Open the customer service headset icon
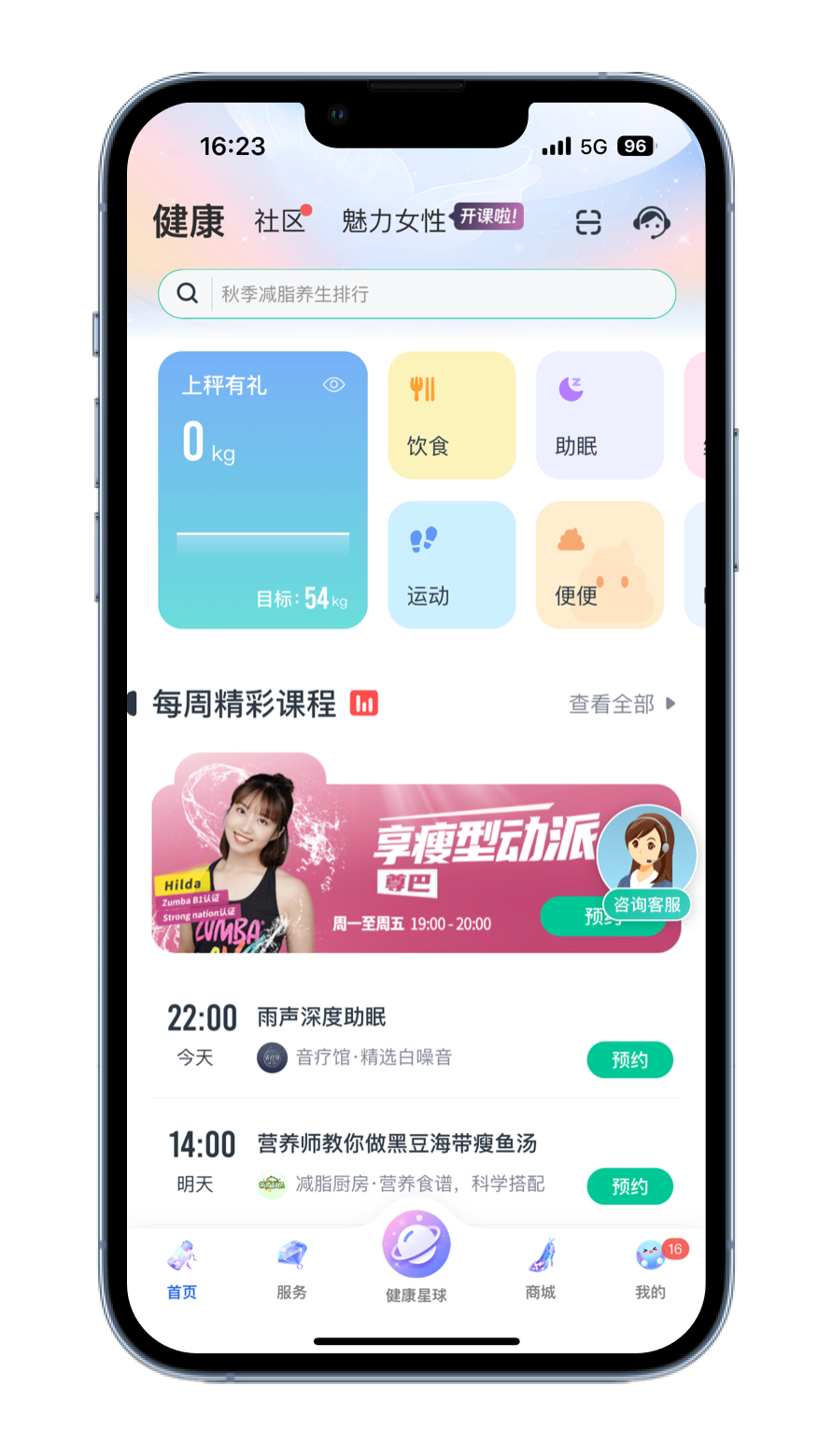This screenshot has height=1456, width=833. pos(651,222)
